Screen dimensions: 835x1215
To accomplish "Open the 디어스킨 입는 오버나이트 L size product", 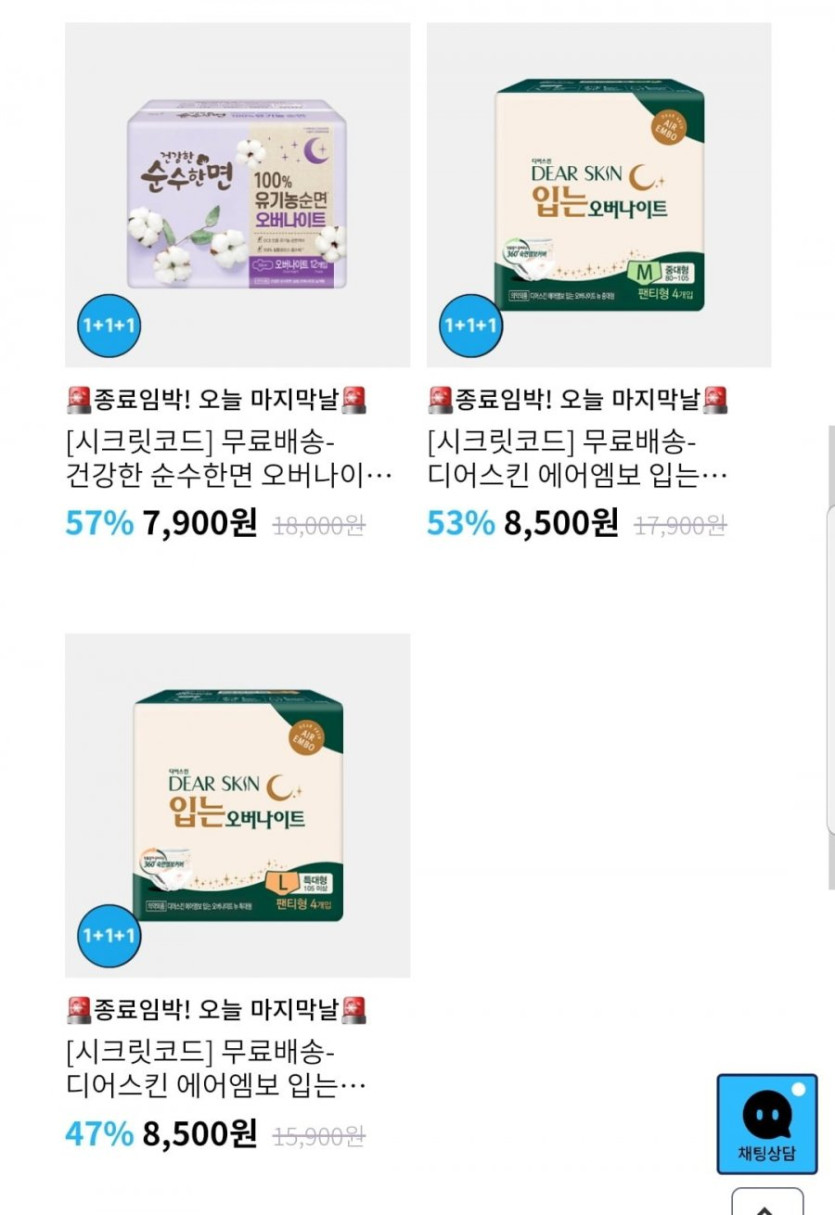I will (x=237, y=805).
